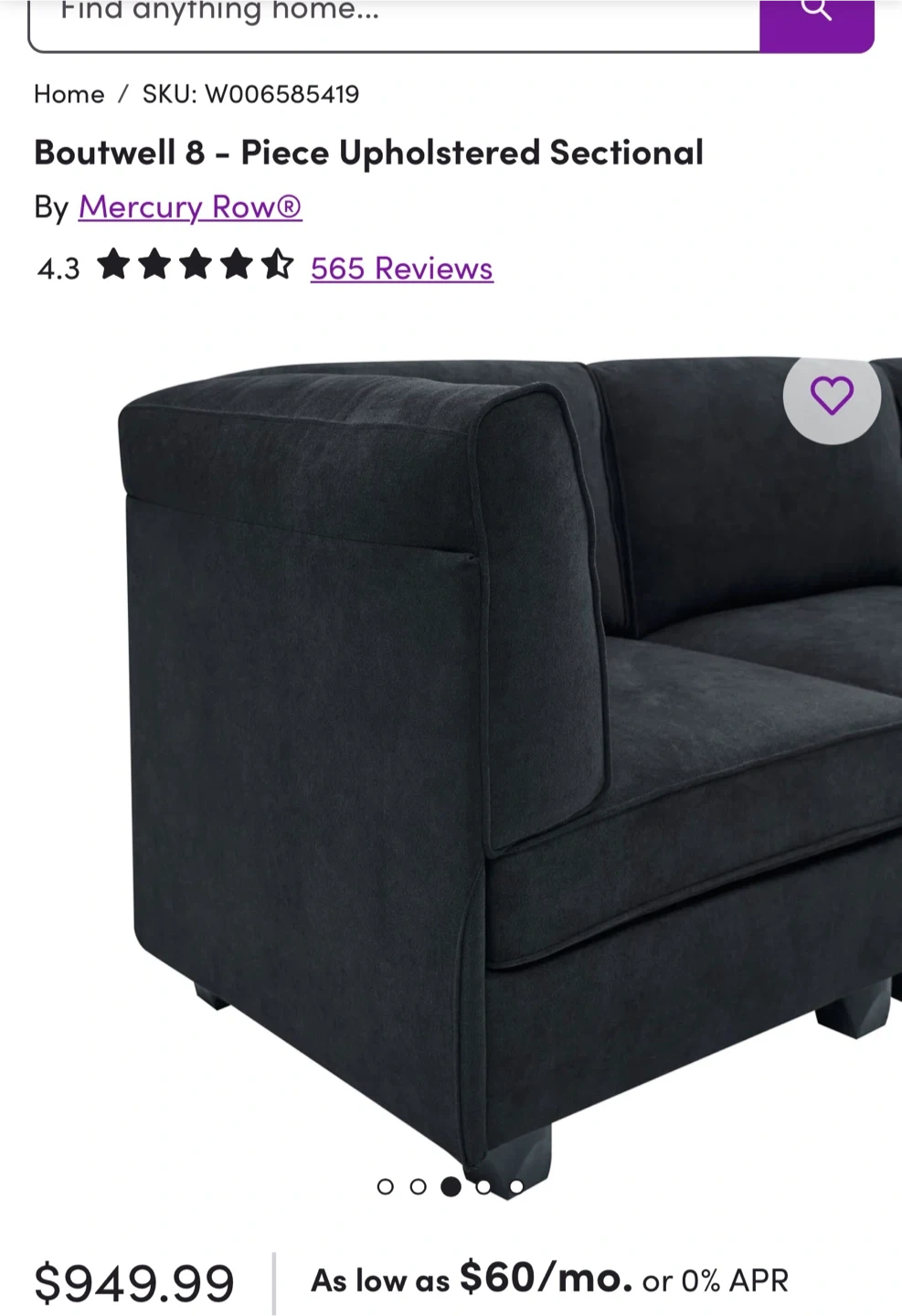Open the Mercury Row brand link
This screenshot has width=902, height=1316.
click(190, 207)
